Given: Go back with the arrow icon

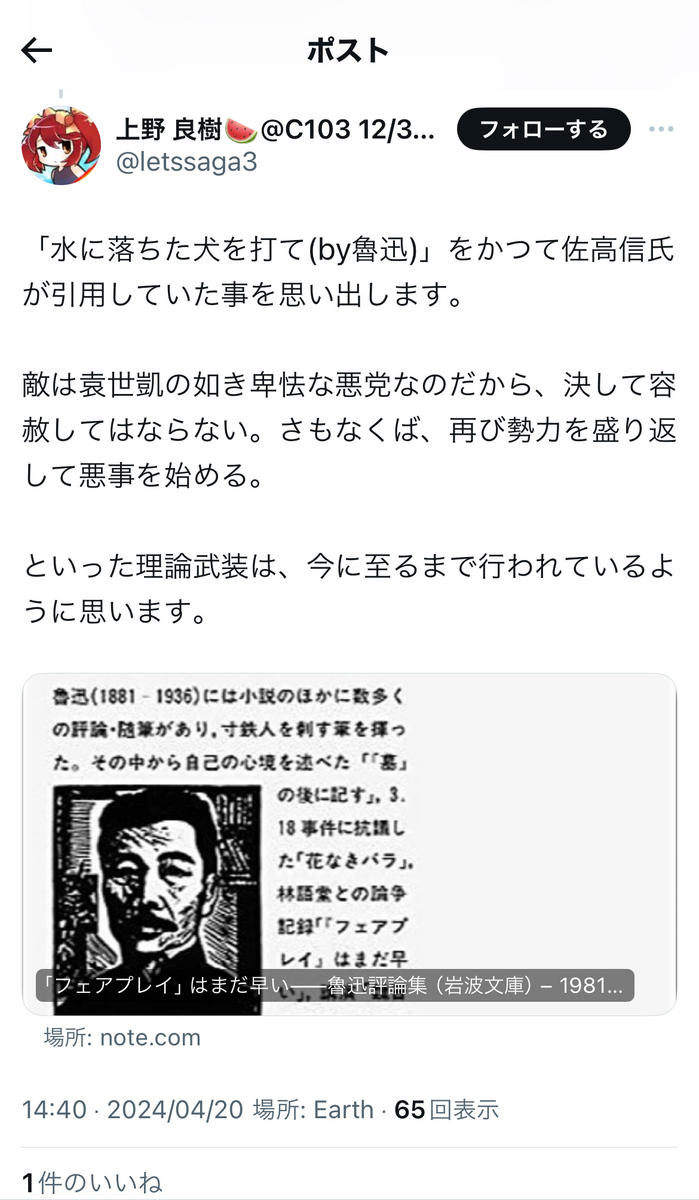Looking at the screenshot, I should click(36, 51).
